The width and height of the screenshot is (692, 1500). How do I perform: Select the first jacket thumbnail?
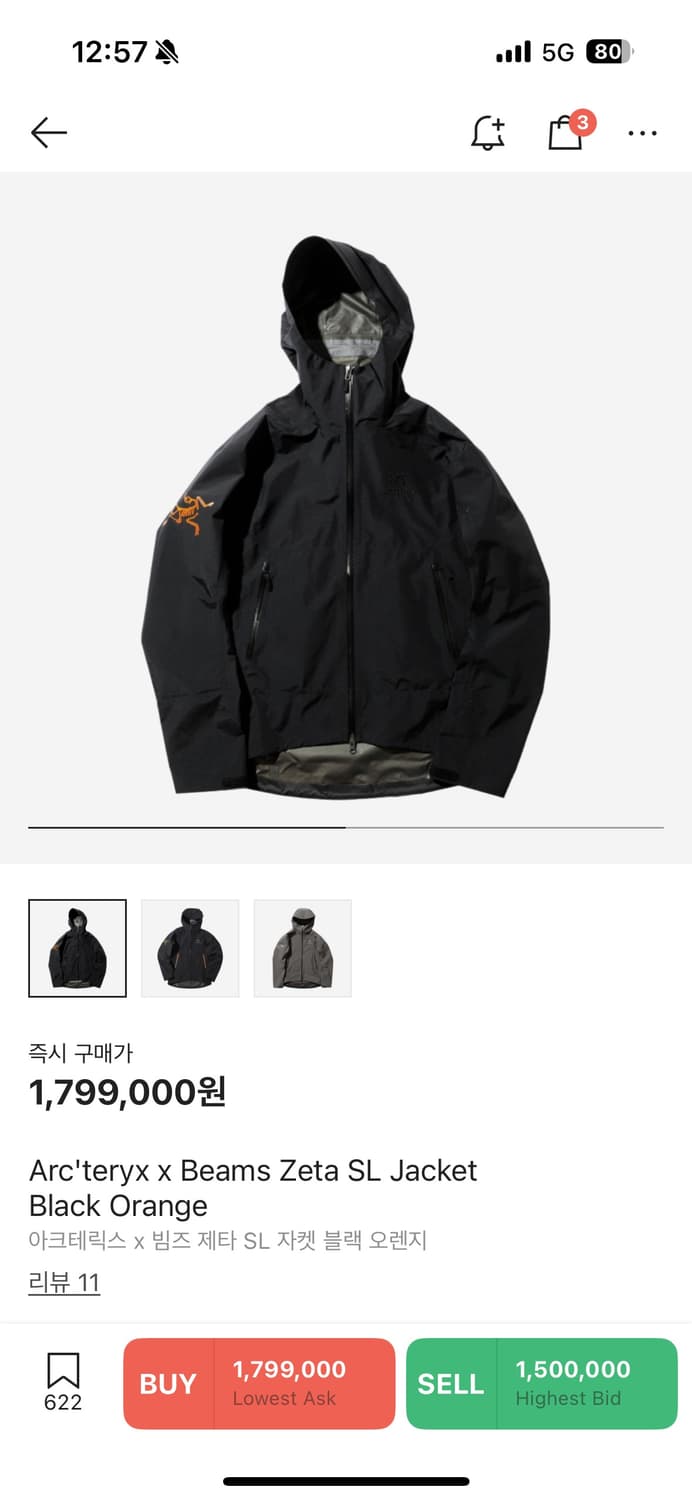click(78, 948)
